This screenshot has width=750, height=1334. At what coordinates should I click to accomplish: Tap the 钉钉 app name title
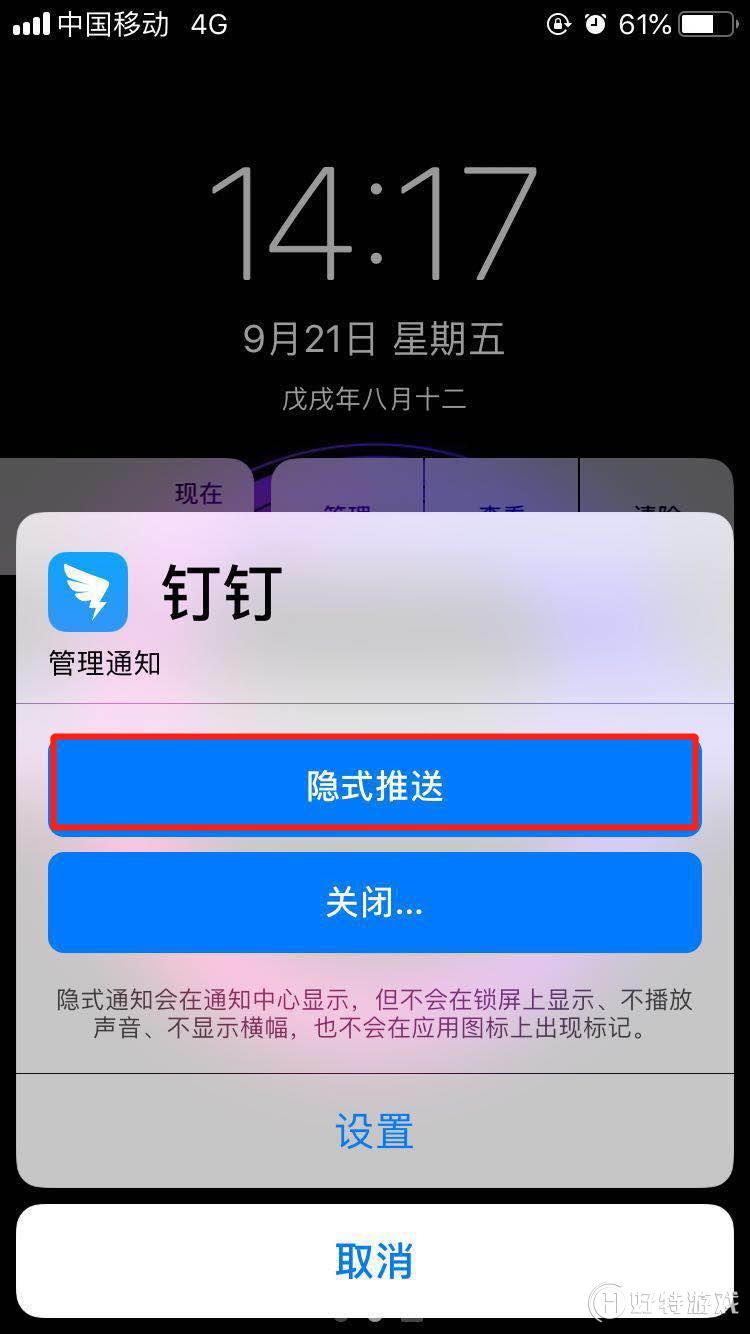[222, 596]
